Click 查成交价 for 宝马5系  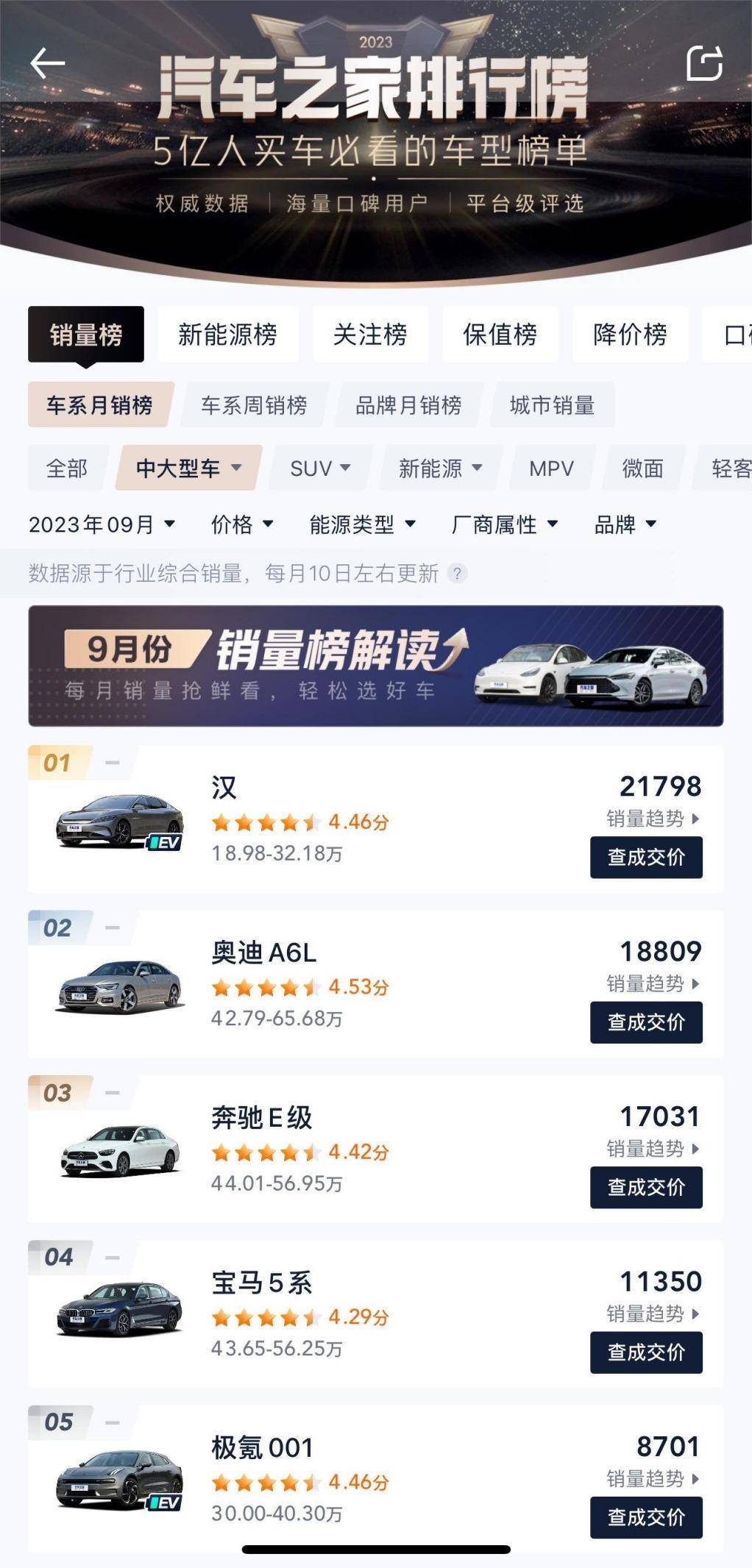646,1351
